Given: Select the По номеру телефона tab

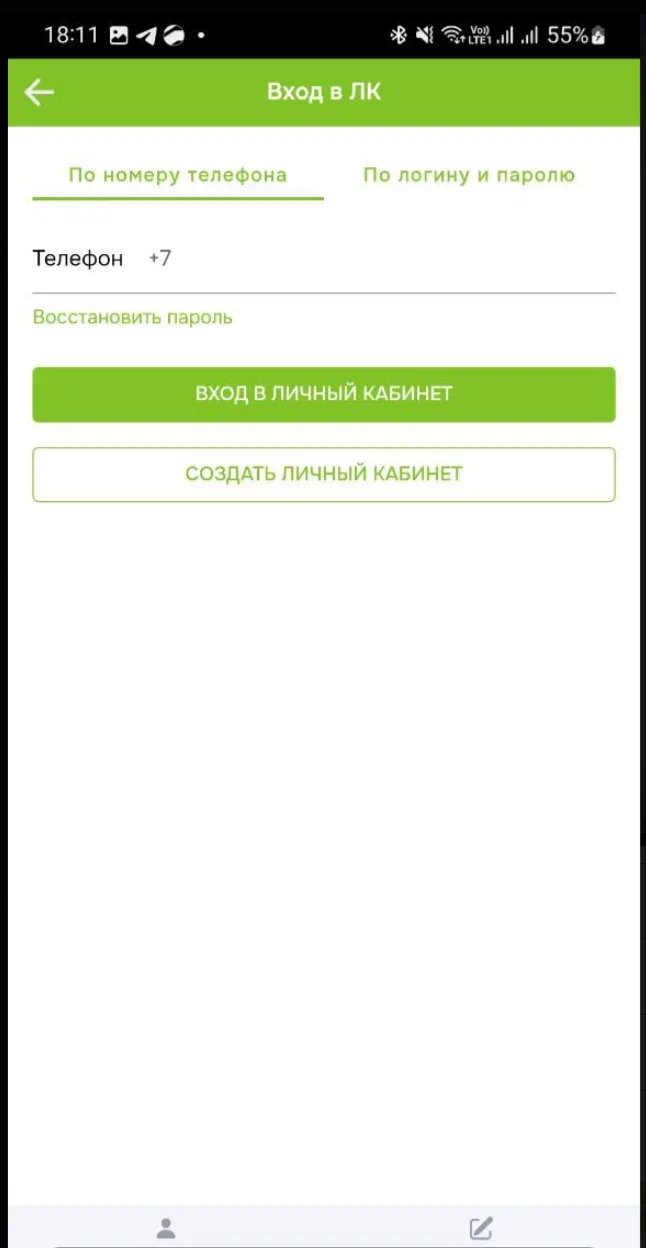Looking at the screenshot, I should pos(177,175).
